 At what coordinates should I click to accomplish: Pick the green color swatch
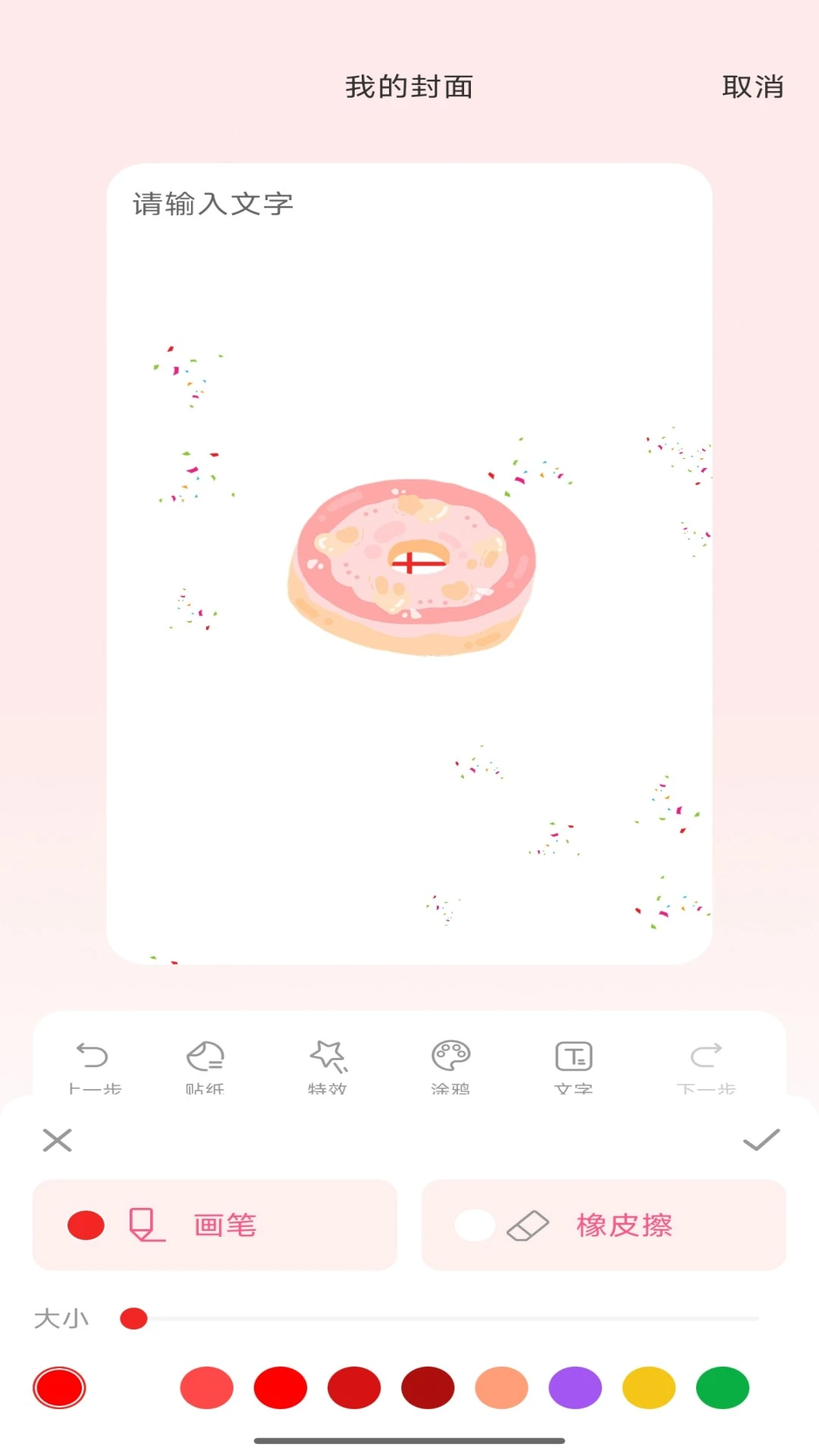pos(722,1388)
